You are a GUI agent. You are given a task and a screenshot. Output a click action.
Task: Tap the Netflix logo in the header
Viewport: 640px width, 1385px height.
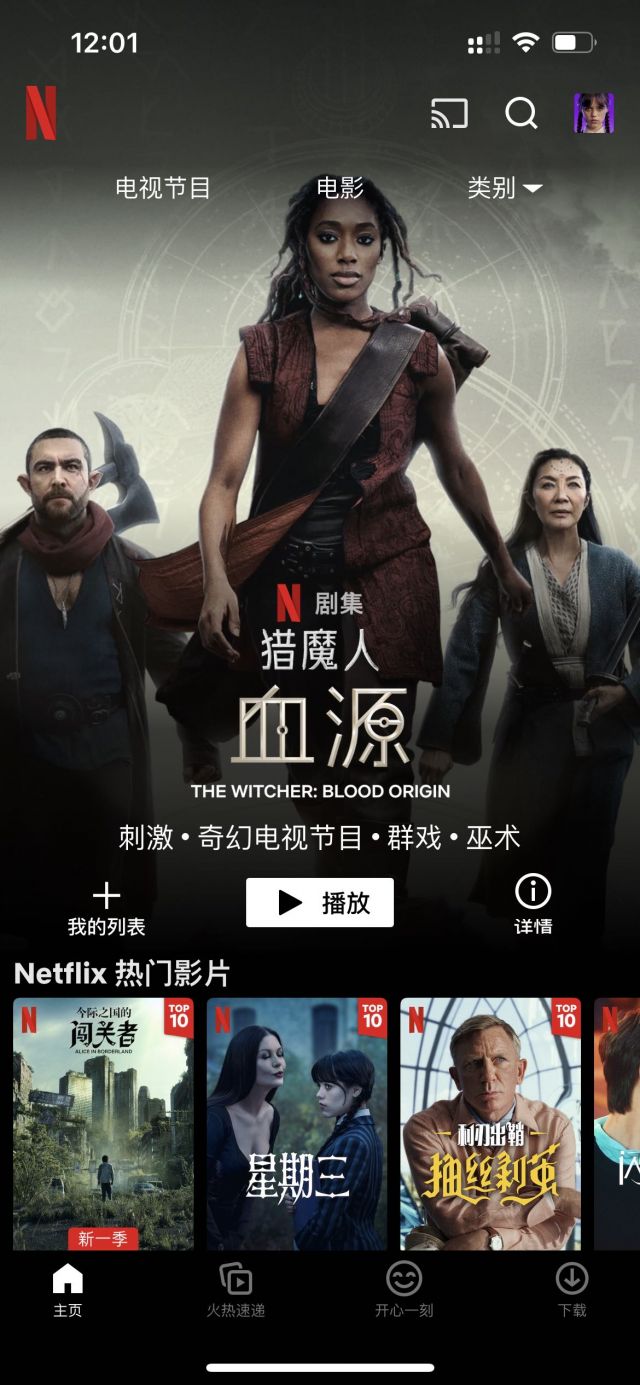[41, 114]
